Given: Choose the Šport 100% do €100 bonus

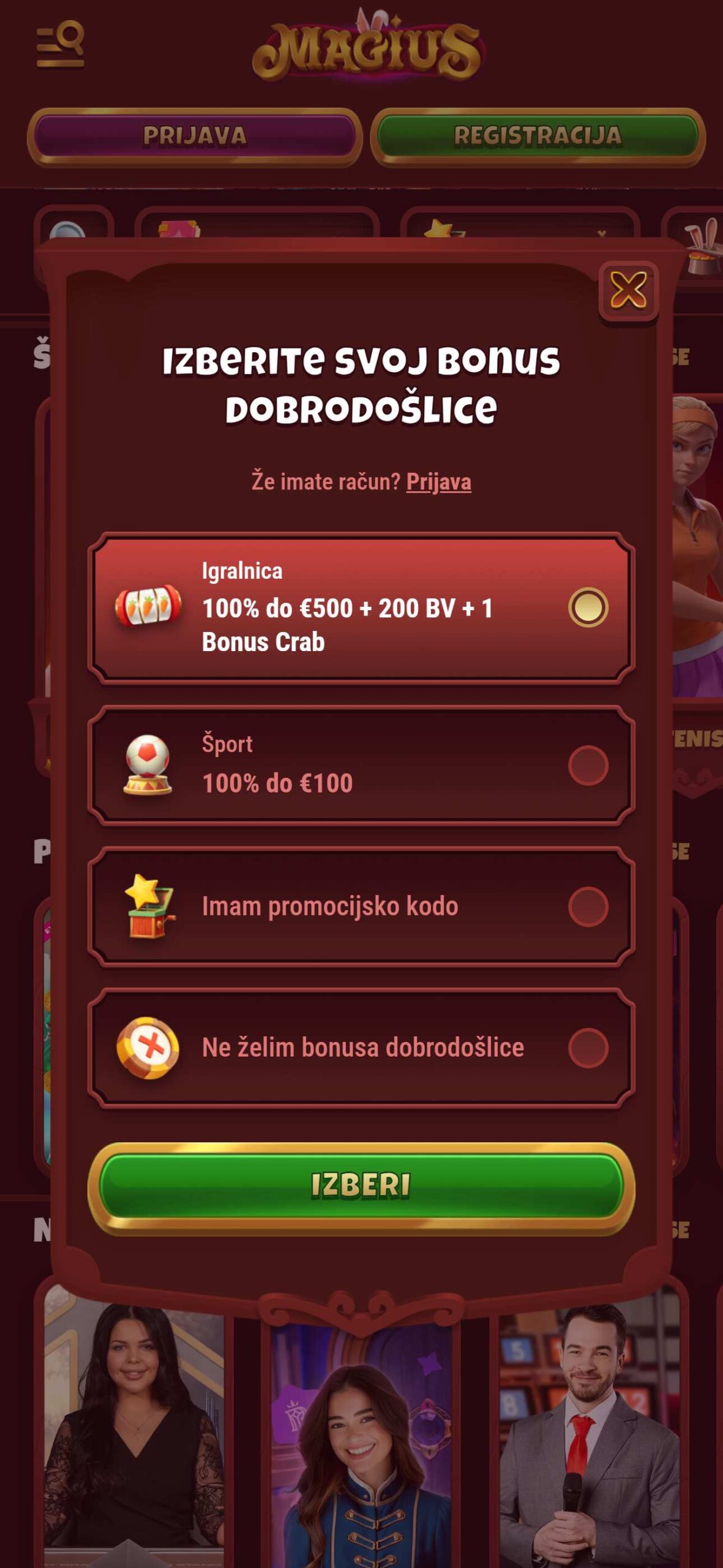Looking at the screenshot, I should 588,765.
